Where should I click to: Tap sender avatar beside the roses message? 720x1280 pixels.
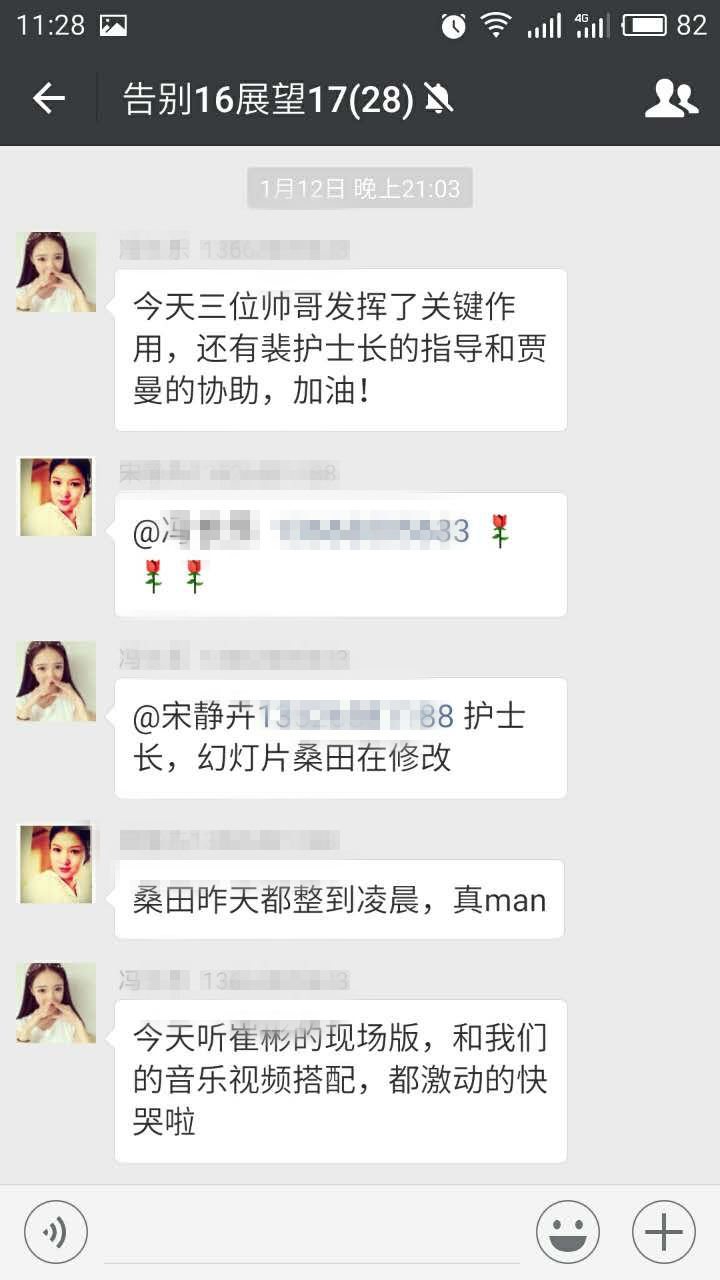56,496
